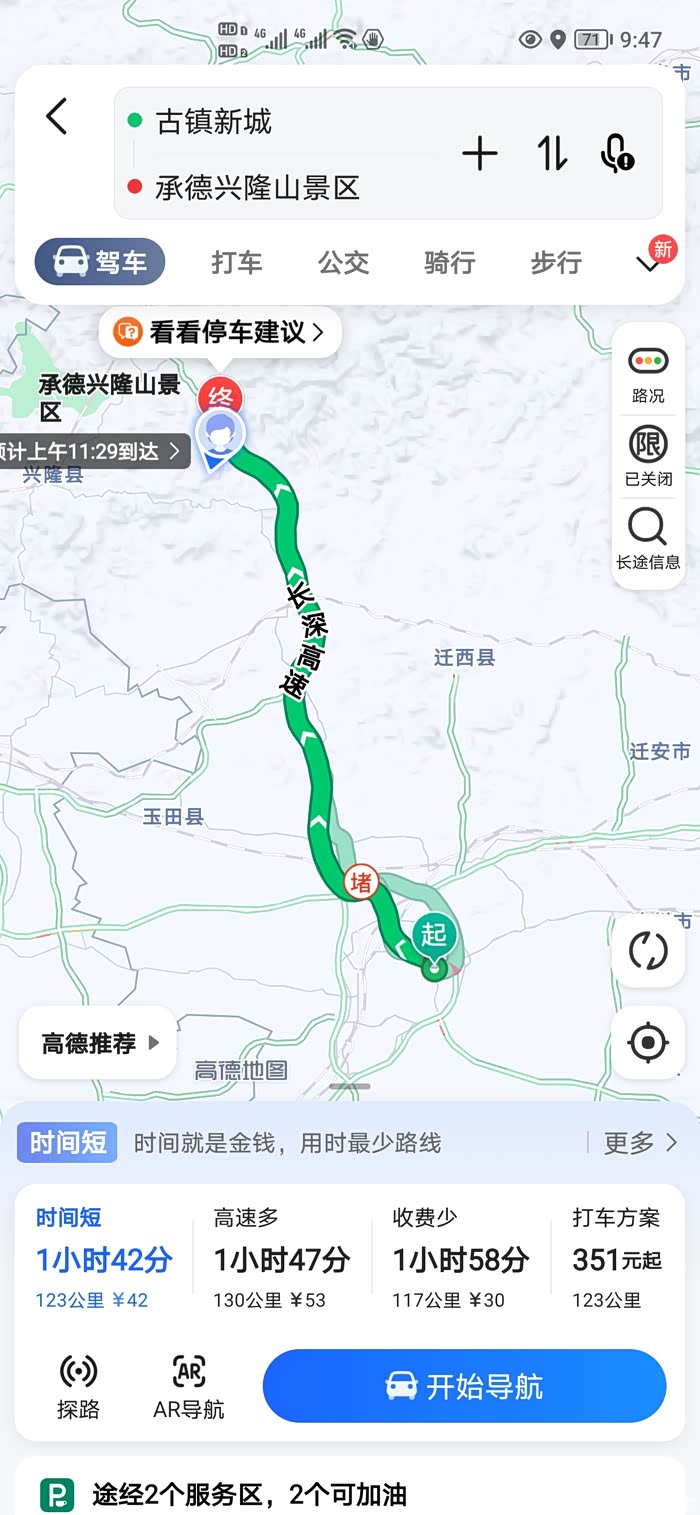This screenshot has width=700, height=1515.
Task: Recenter the map on my location
Action: pos(648,1043)
